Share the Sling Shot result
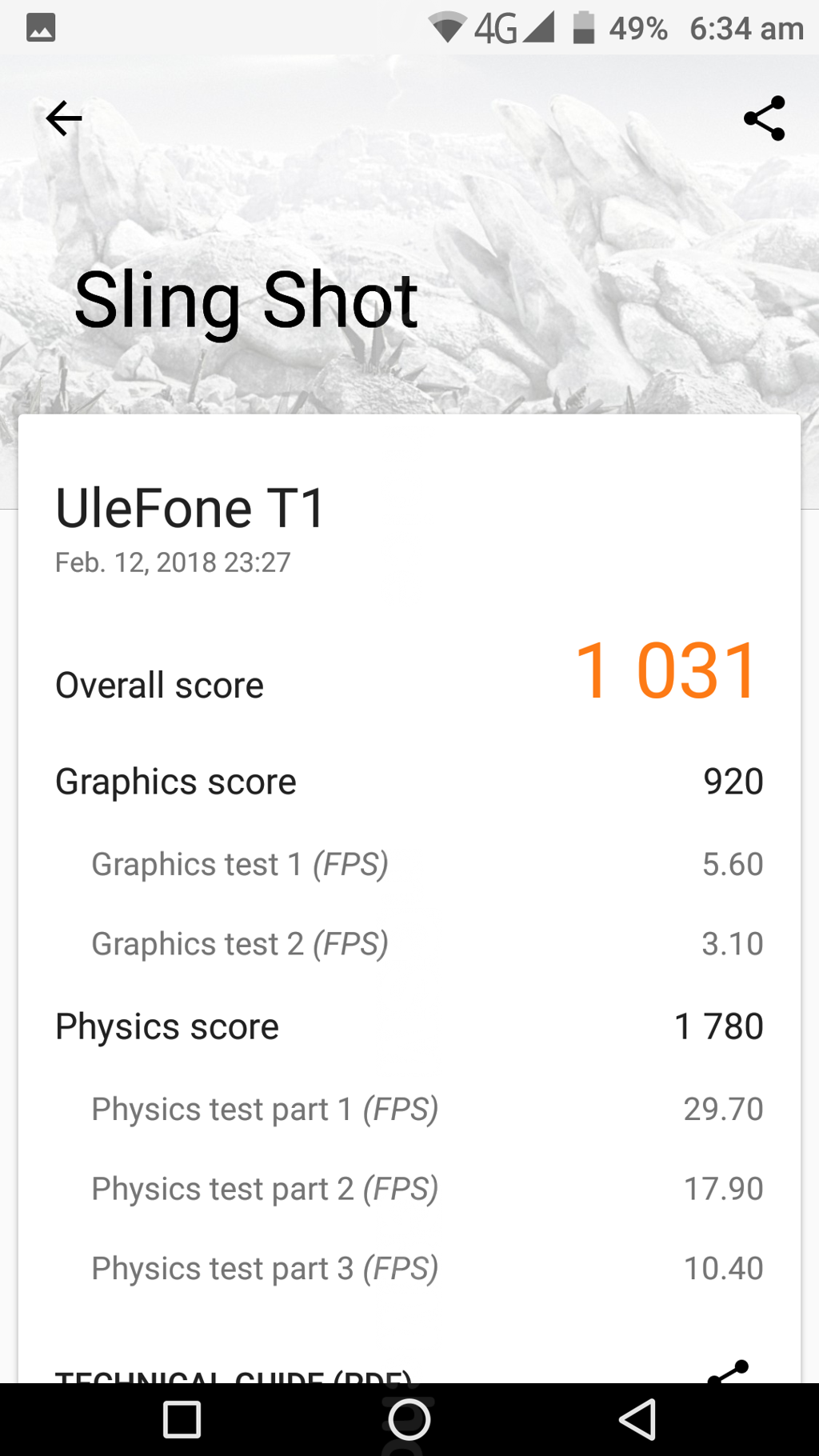Screen dimensions: 819x1456 pos(765,119)
